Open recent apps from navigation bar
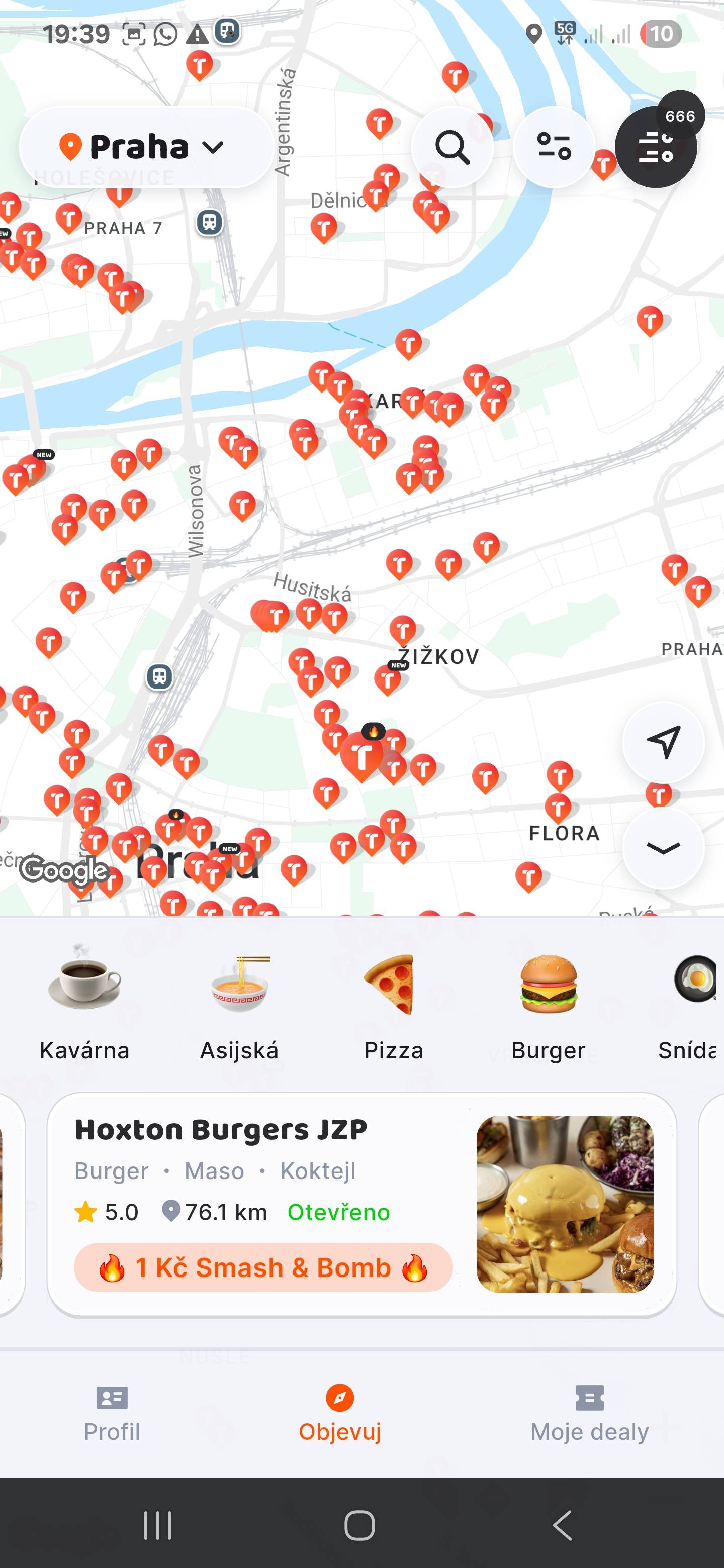The image size is (724, 1568). click(158, 1525)
